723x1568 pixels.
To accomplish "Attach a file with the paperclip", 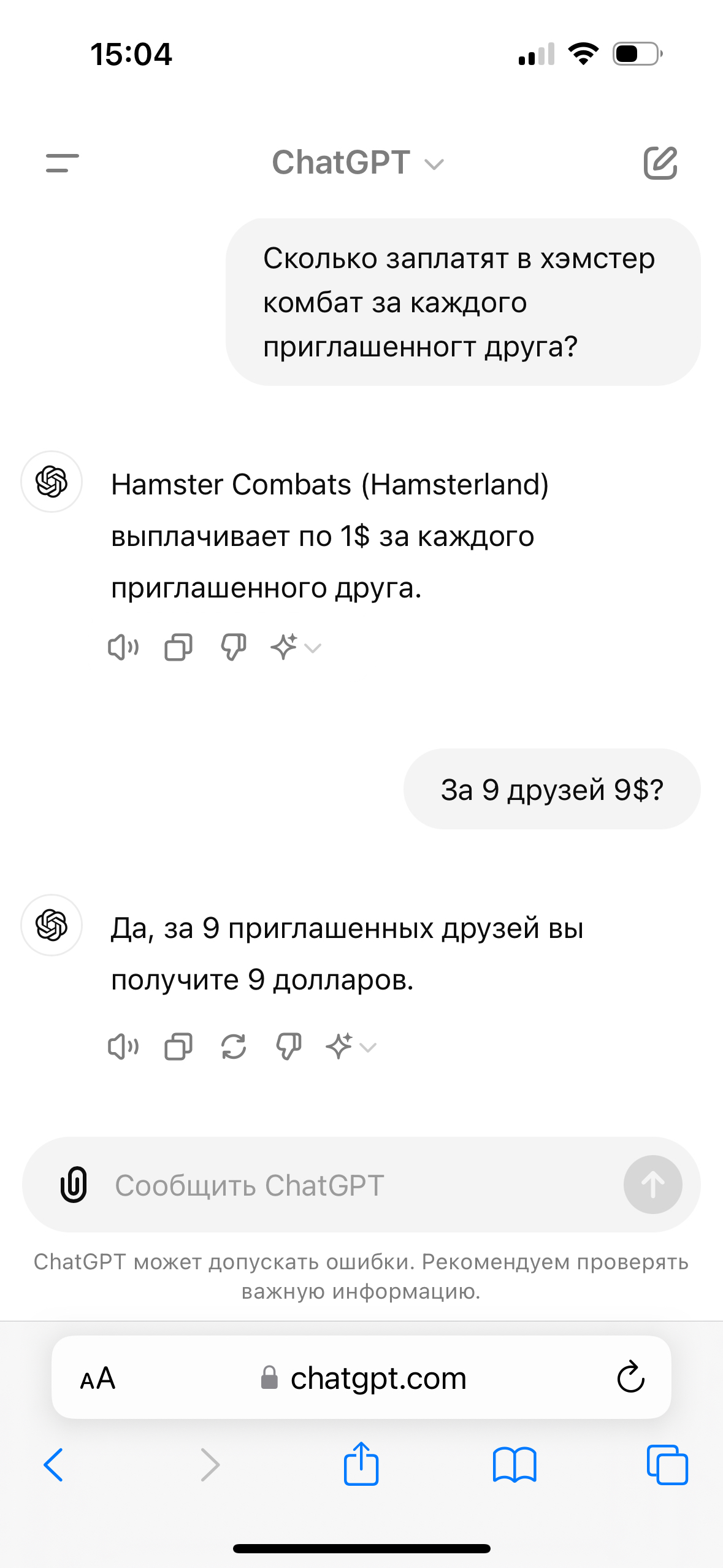I will (74, 1185).
